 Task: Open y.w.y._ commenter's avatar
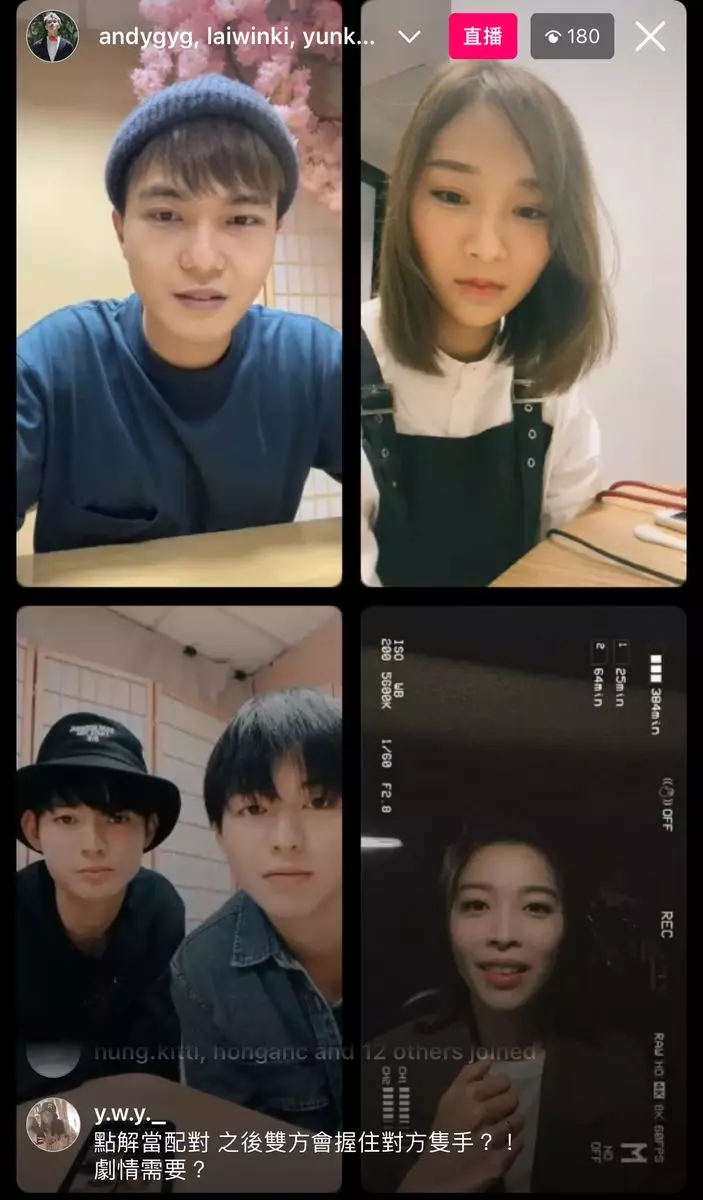(53, 1124)
